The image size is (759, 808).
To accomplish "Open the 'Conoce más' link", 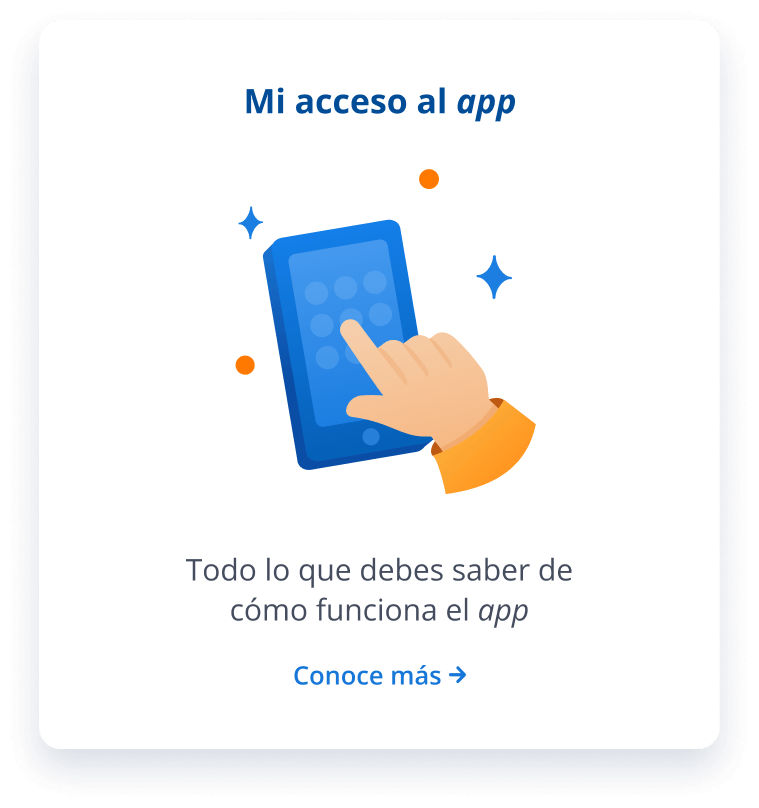I will tap(379, 676).
